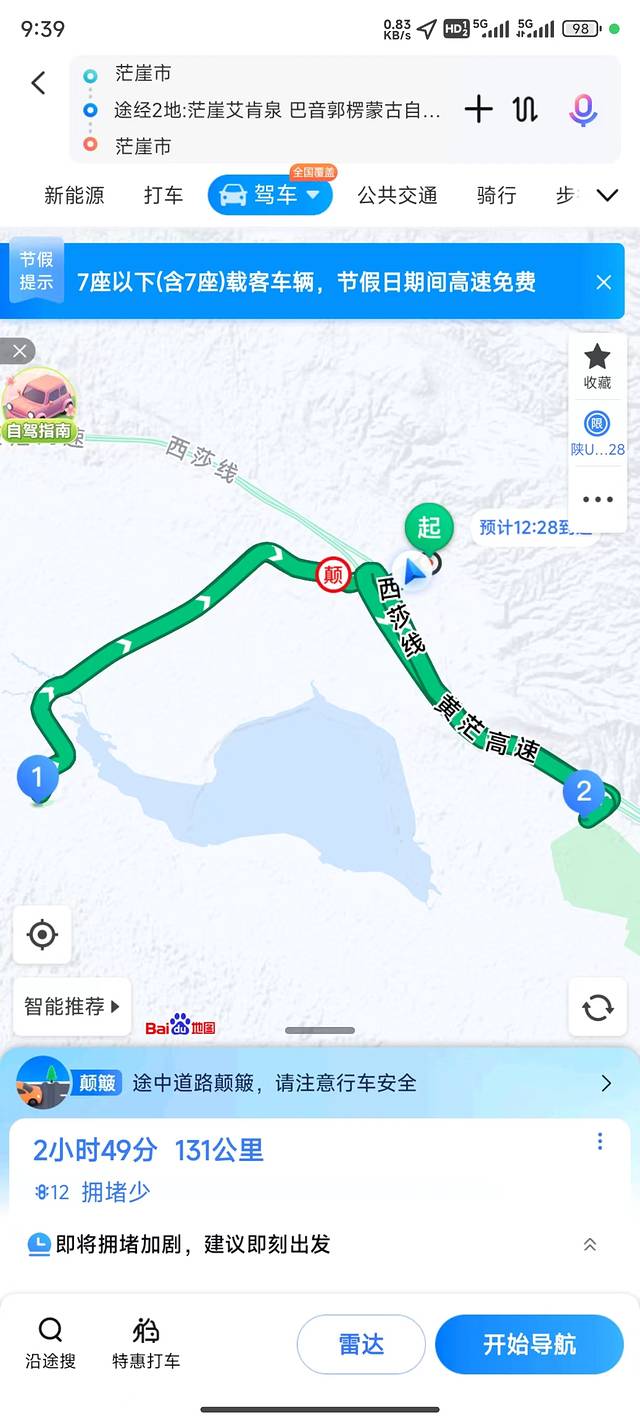
Task: Refresh the route with the reload button
Action: (x=598, y=1007)
